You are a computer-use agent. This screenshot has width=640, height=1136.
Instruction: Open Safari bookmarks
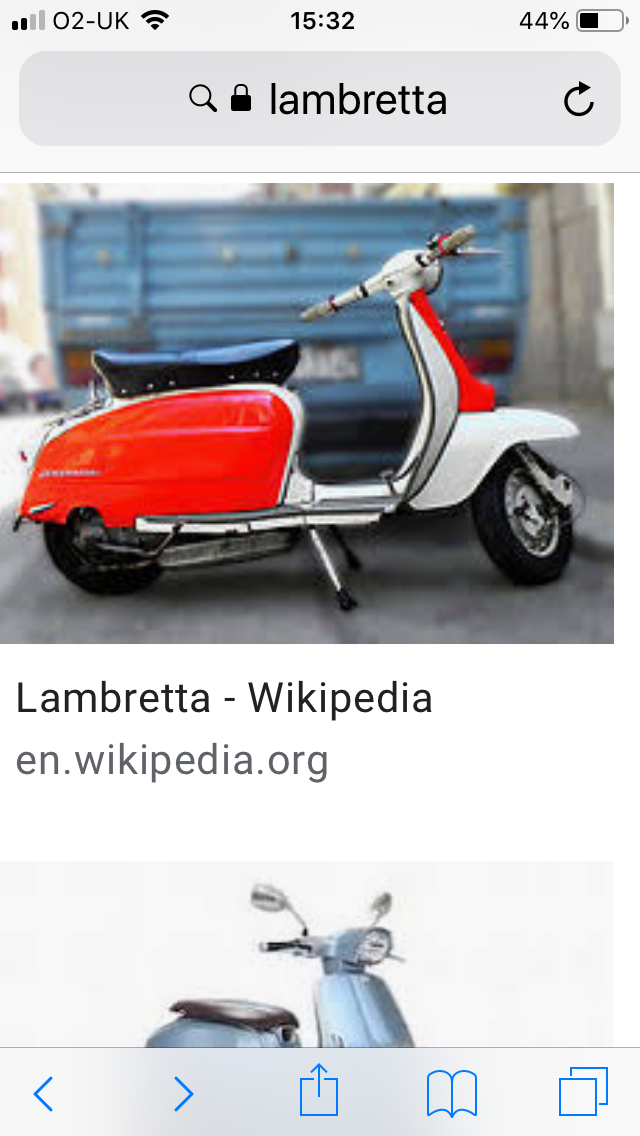click(x=452, y=1093)
